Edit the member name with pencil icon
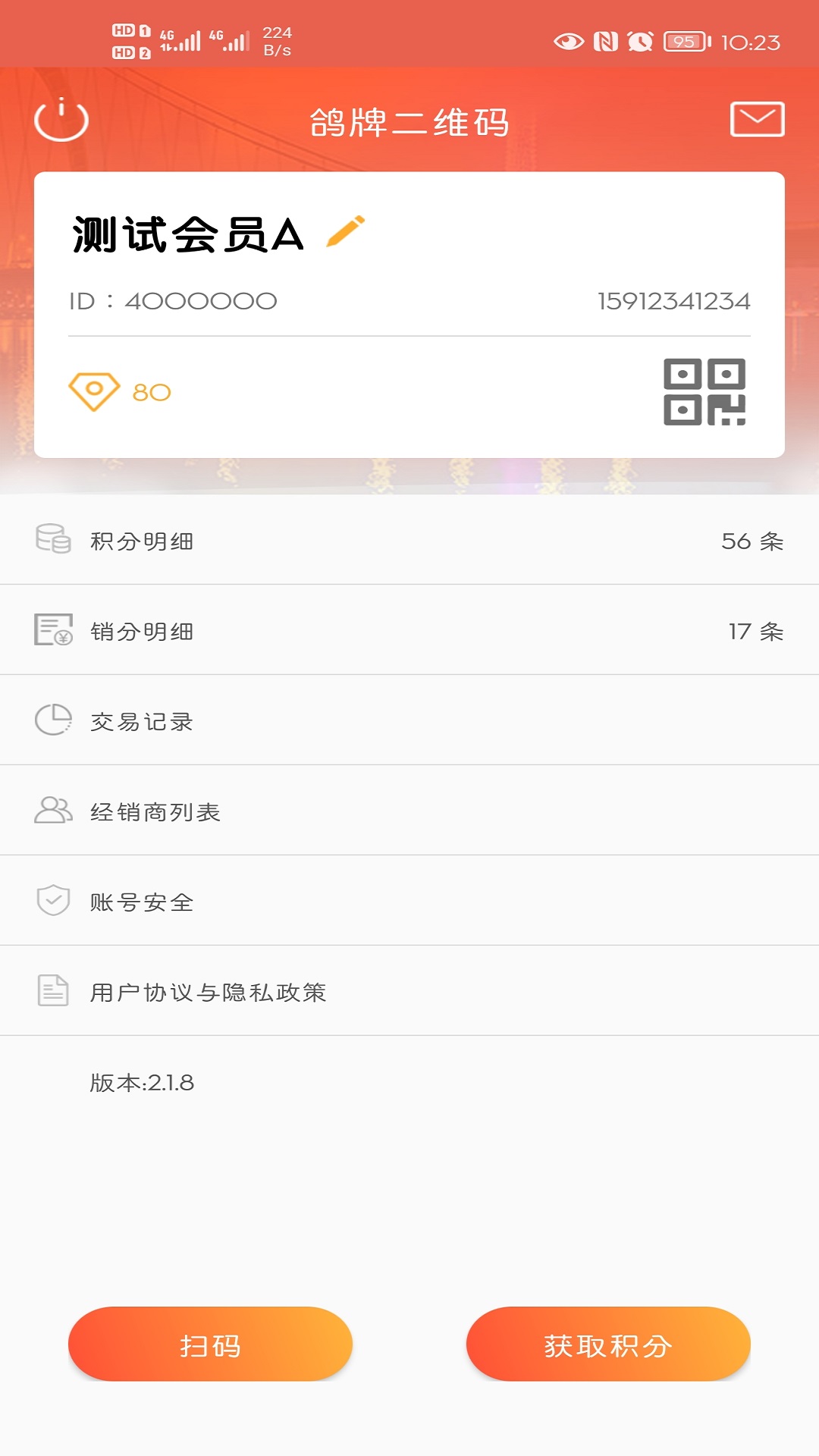 pyautogui.click(x=346, y=231)
